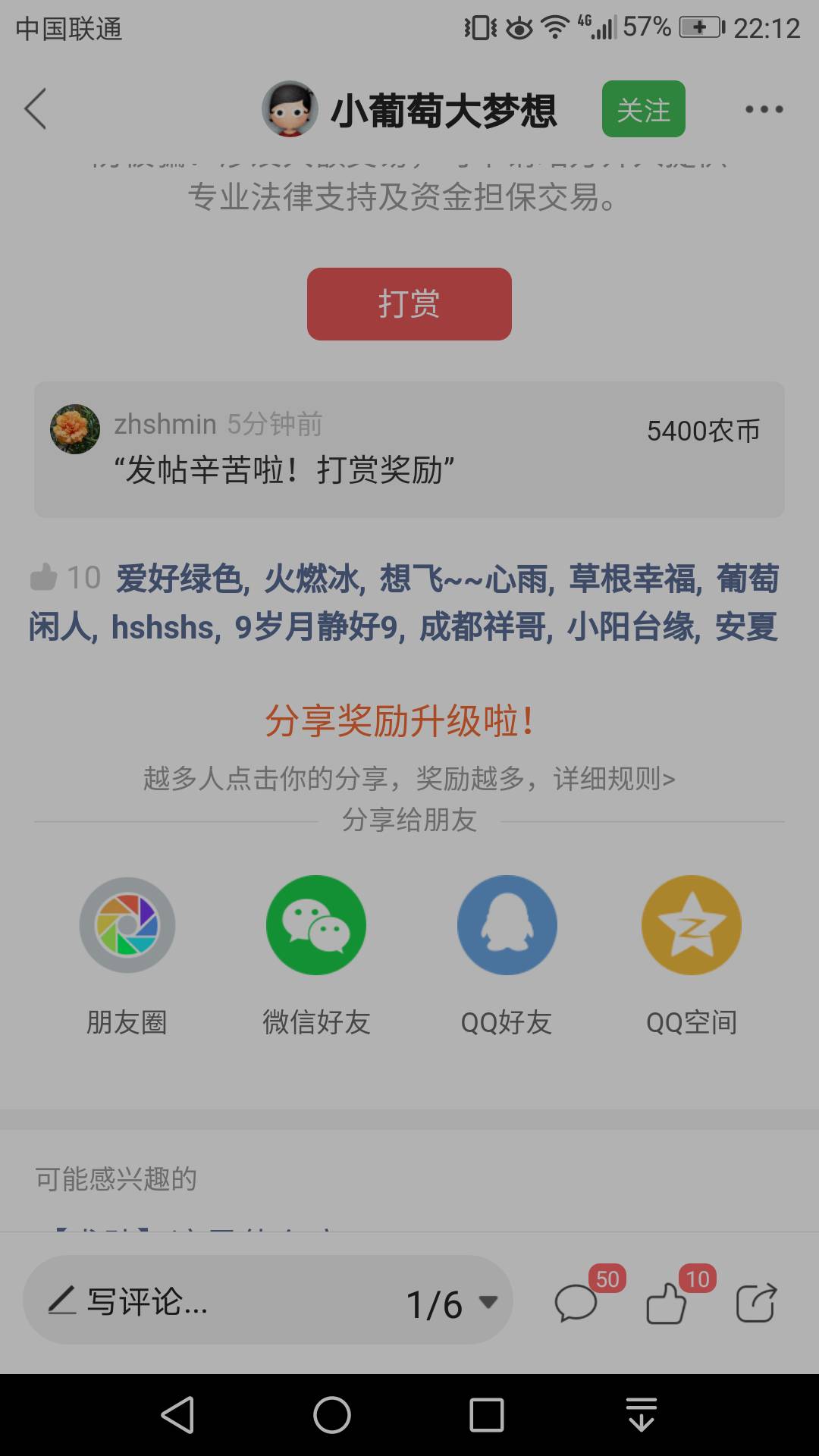This screenshot has height=1456, width=819.
Task: Share to 微信好友
Action: point(316,925)
